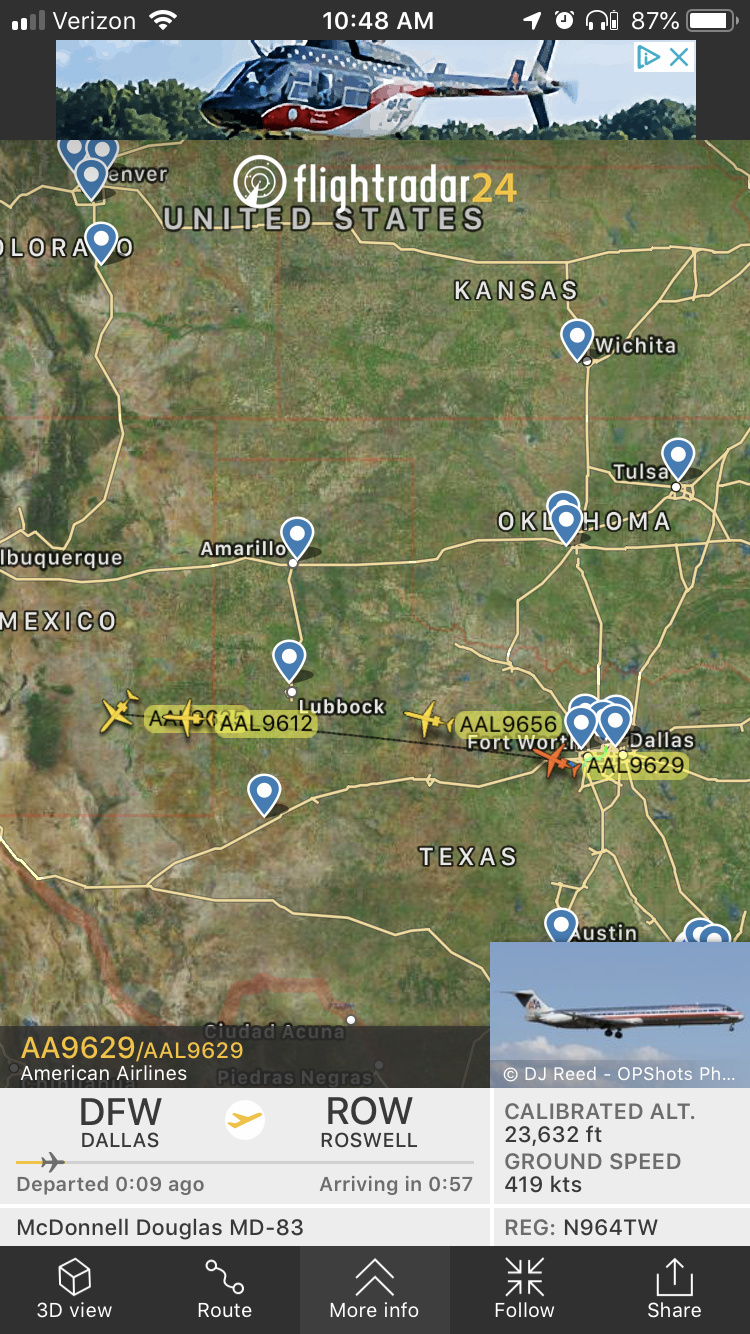Tap the Tulsa airport pin
Viewport: 750px width, 1334px height.
[678, 457]
